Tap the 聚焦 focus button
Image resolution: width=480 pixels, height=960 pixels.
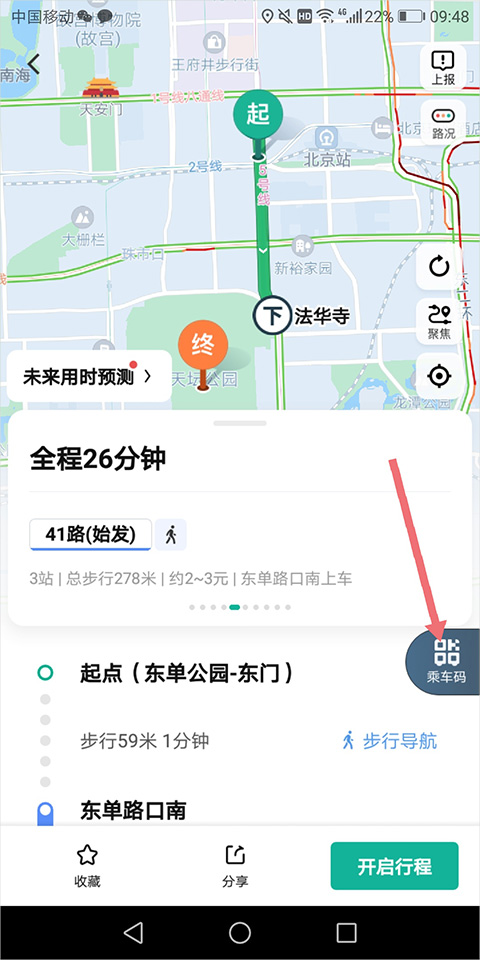coord(438,322)
